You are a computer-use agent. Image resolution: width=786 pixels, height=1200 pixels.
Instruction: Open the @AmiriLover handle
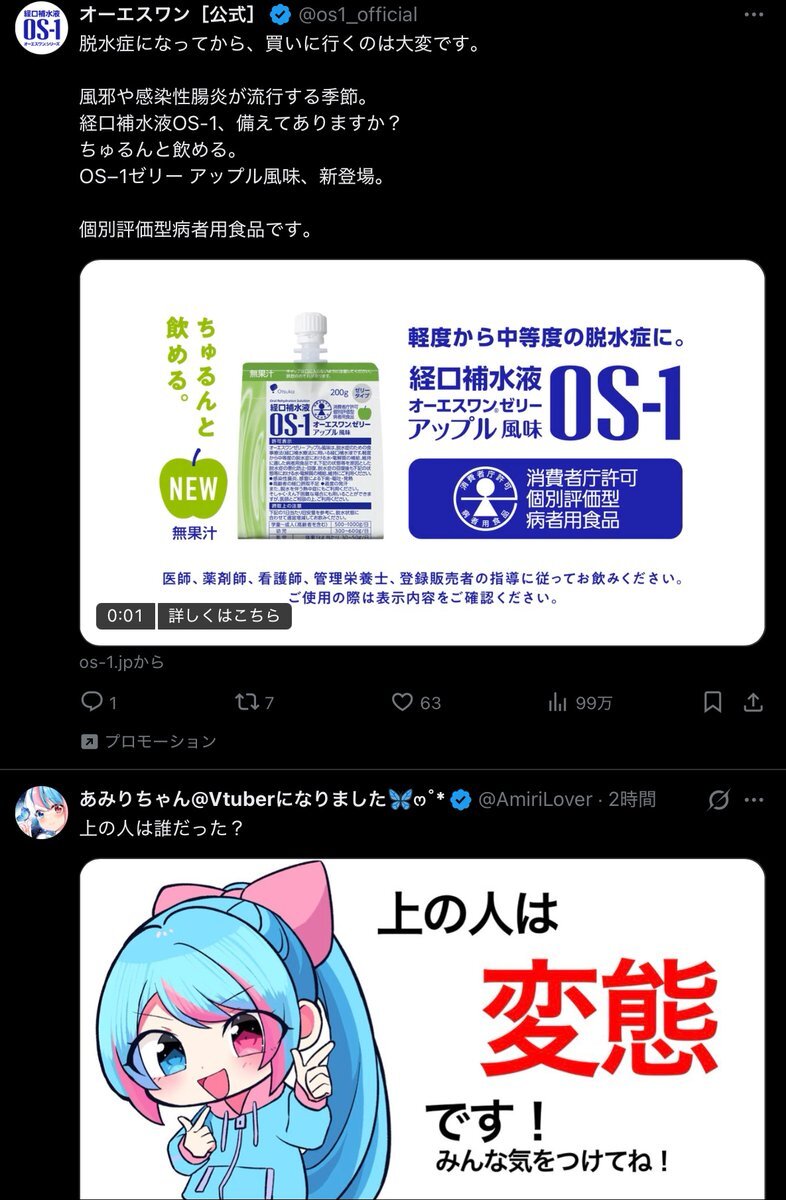pos(535,799)
